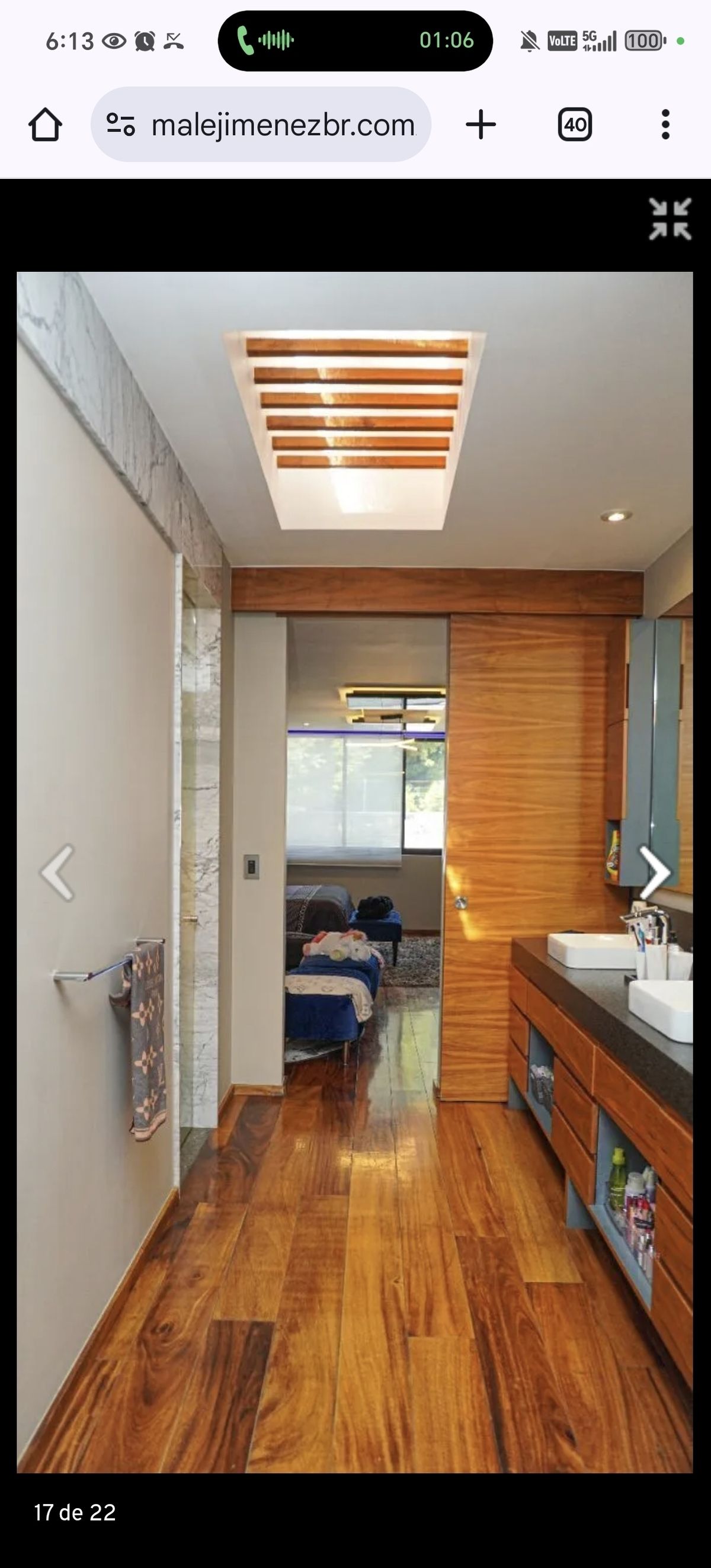Open the tab switcher showing 40 tabs

575,125
